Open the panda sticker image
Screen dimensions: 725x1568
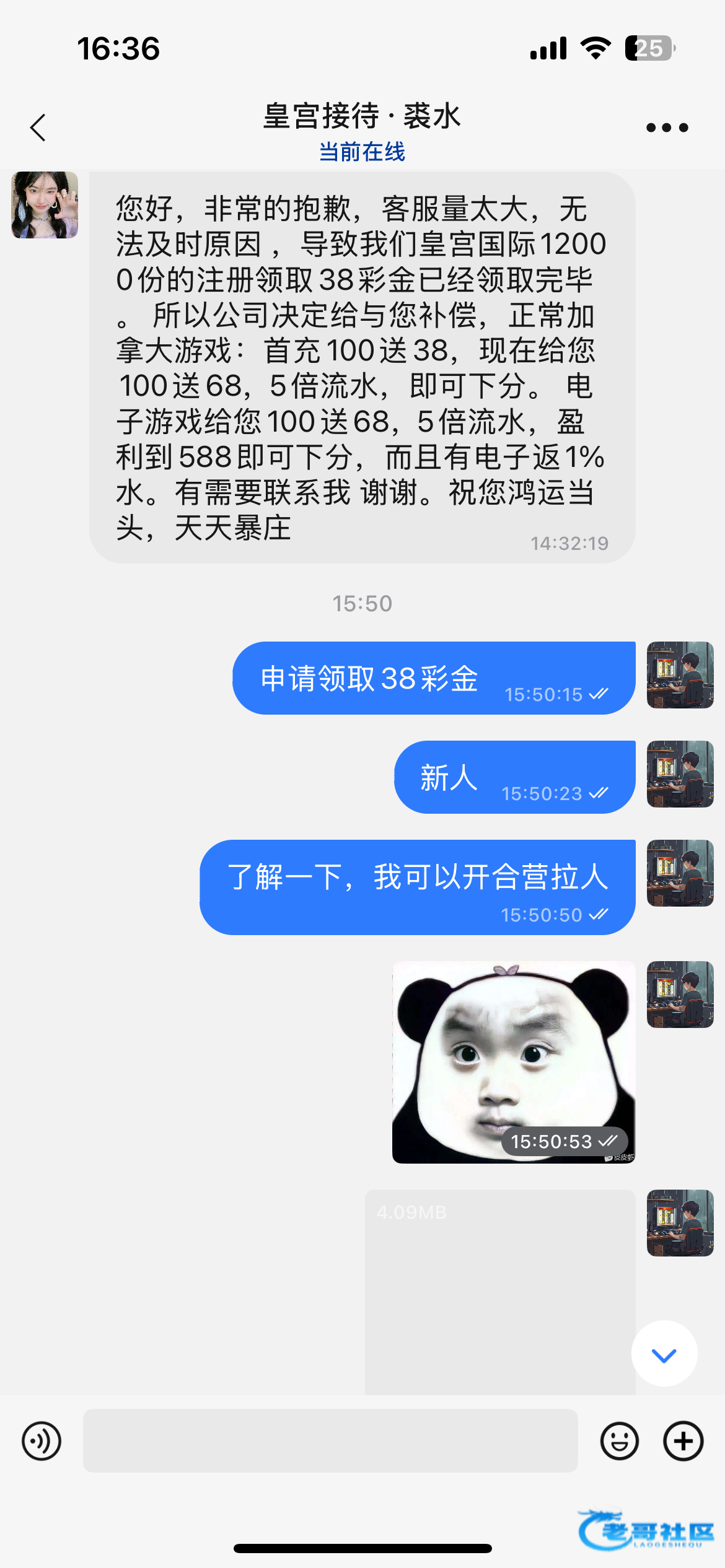pyautogui.click(x=514, y=1061)
